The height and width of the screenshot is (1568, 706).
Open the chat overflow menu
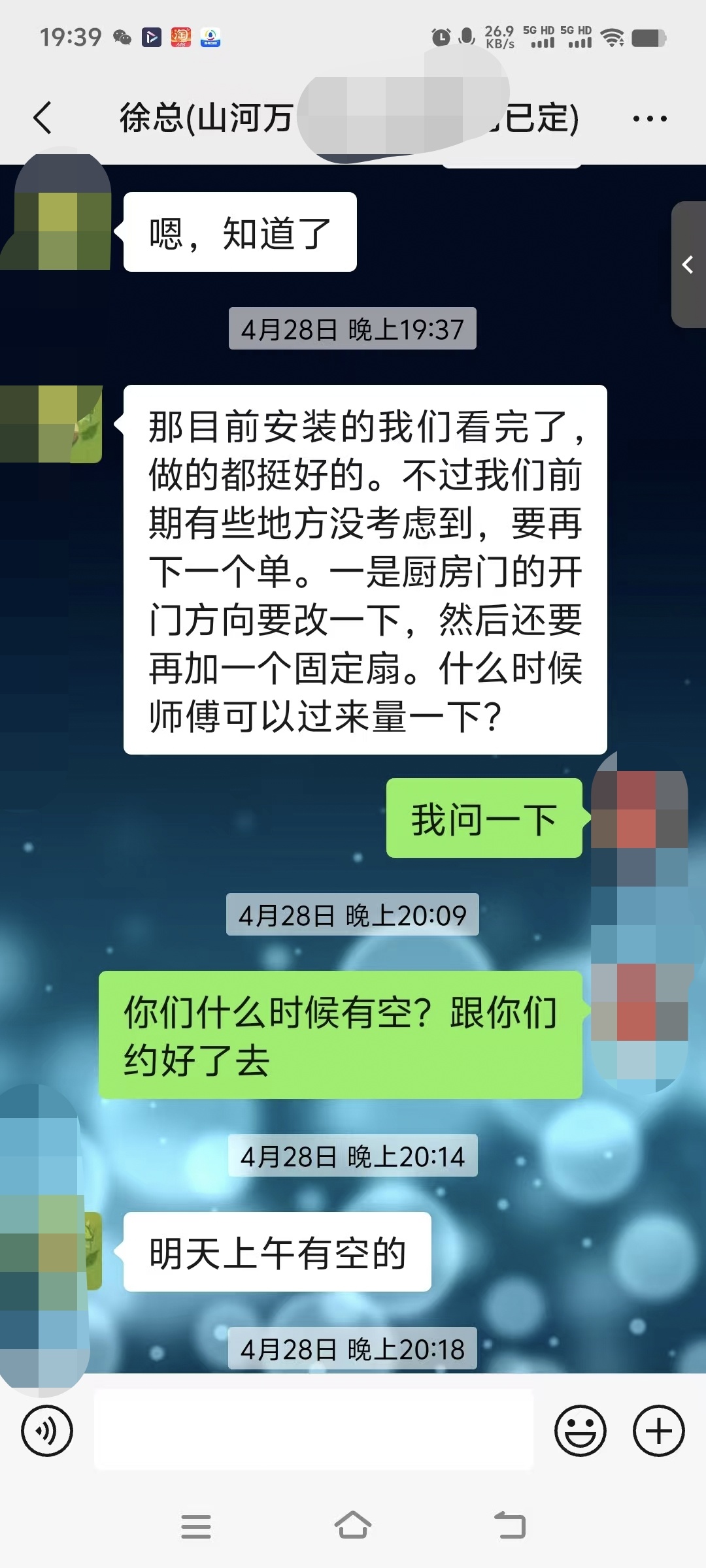coord(649,118)
